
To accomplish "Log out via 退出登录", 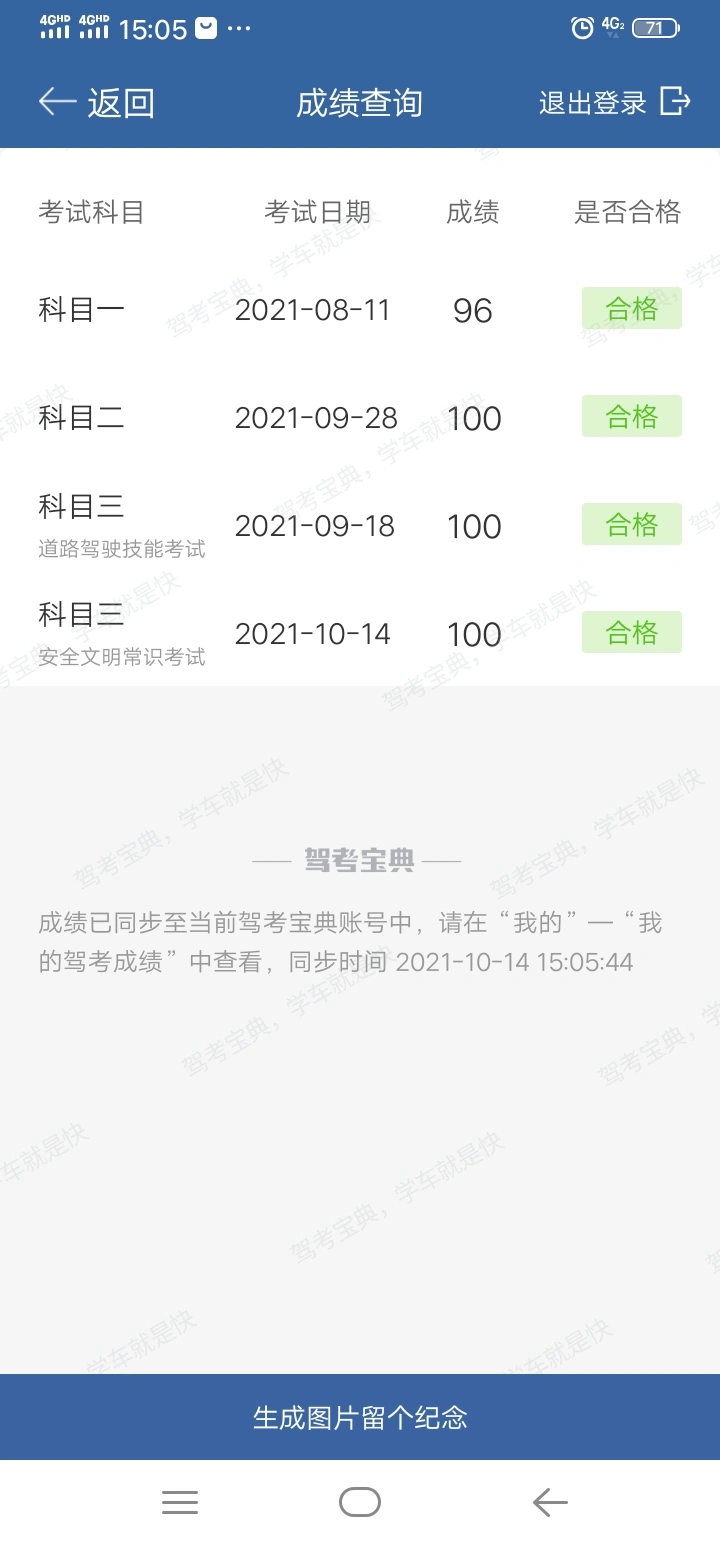I will point(615,102).
